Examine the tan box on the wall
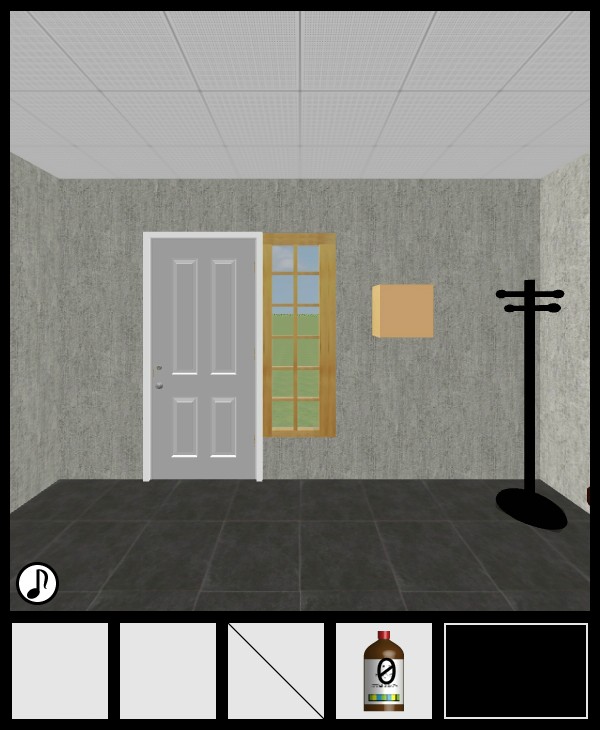 [404, 310]
